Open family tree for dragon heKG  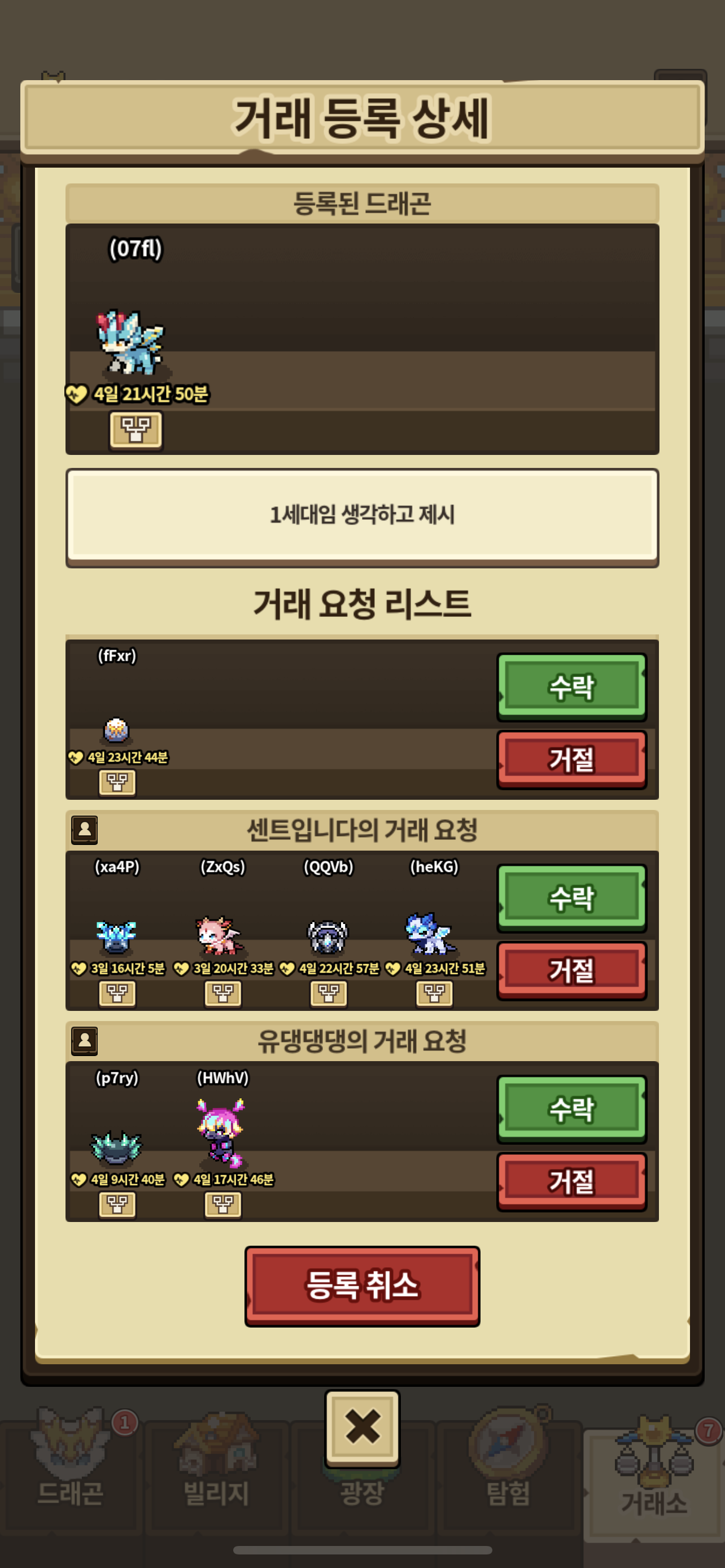point(434,993)
